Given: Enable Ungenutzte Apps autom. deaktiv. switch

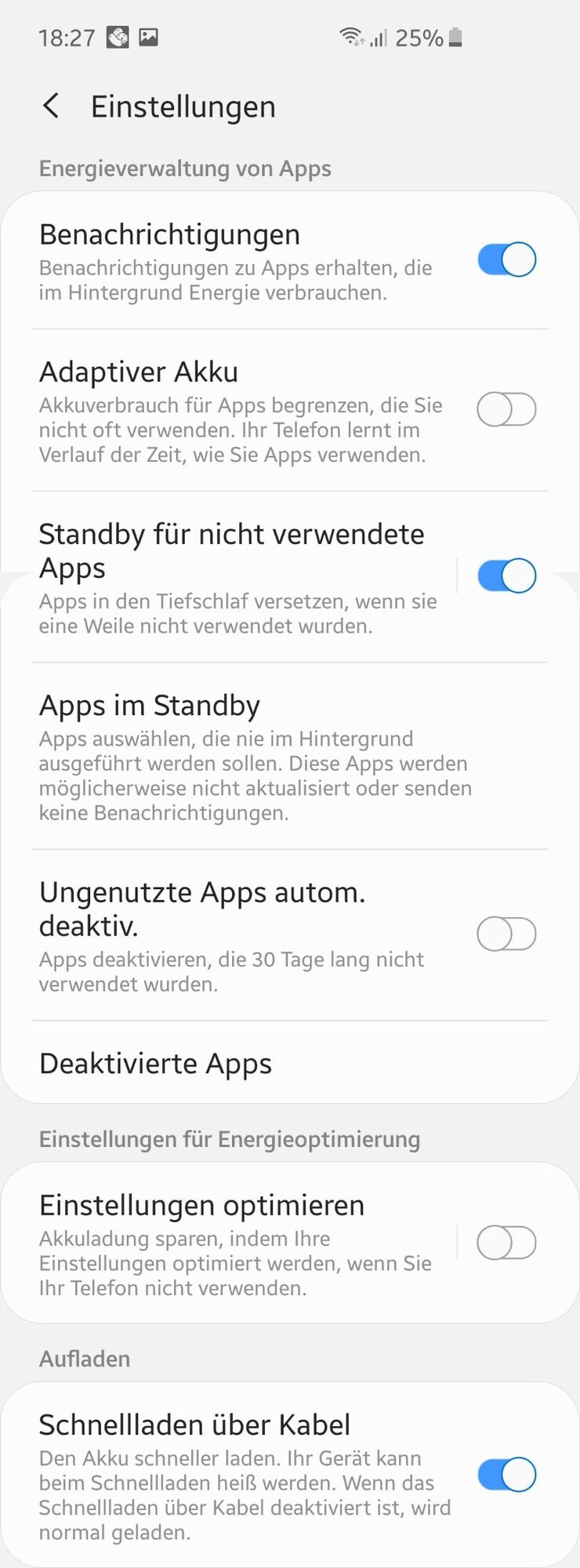Looking at the screenshot, I should pos(506,934).
